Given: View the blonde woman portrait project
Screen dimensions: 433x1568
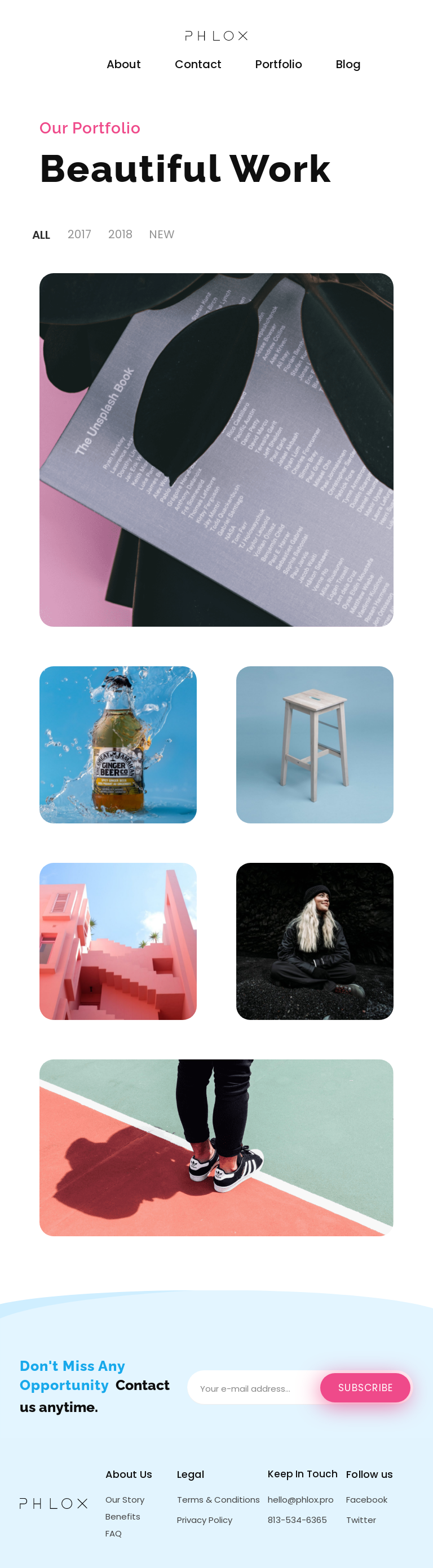Looking at the screenshot, I should pos(314,941).
